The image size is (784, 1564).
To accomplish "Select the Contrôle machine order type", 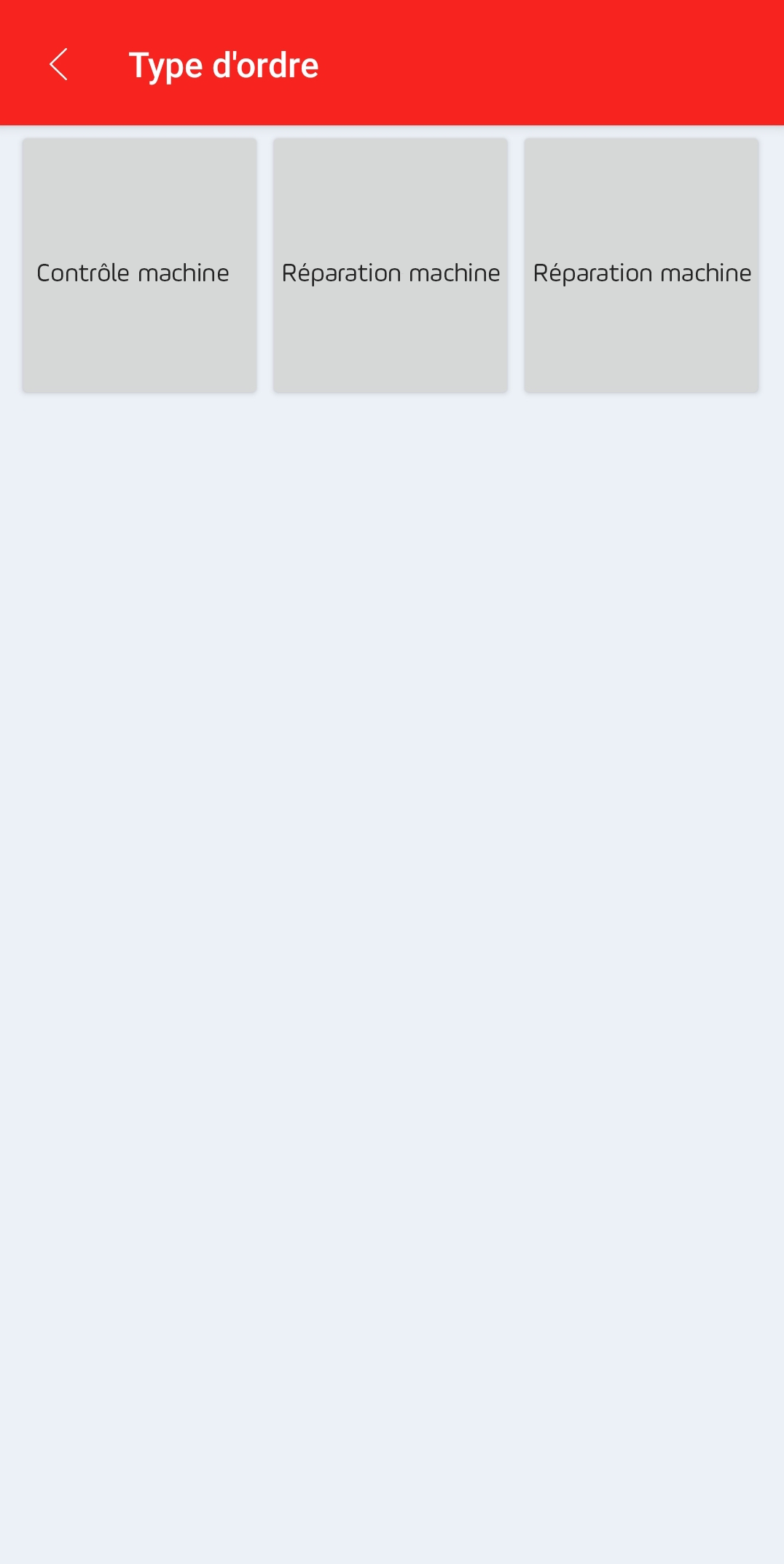I will [x=139, y=266].
